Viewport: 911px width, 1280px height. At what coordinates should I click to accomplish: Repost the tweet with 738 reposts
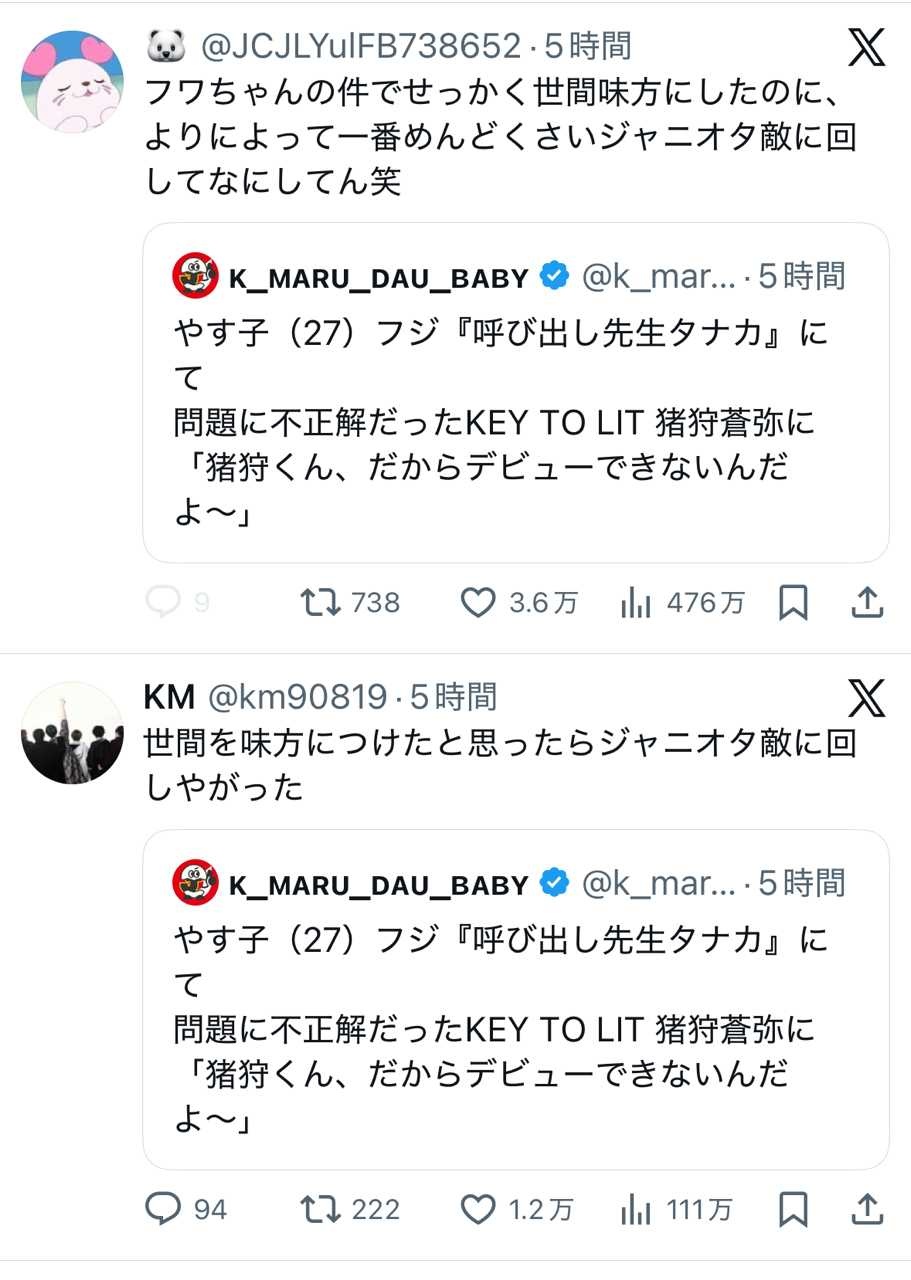pos(320,602)
